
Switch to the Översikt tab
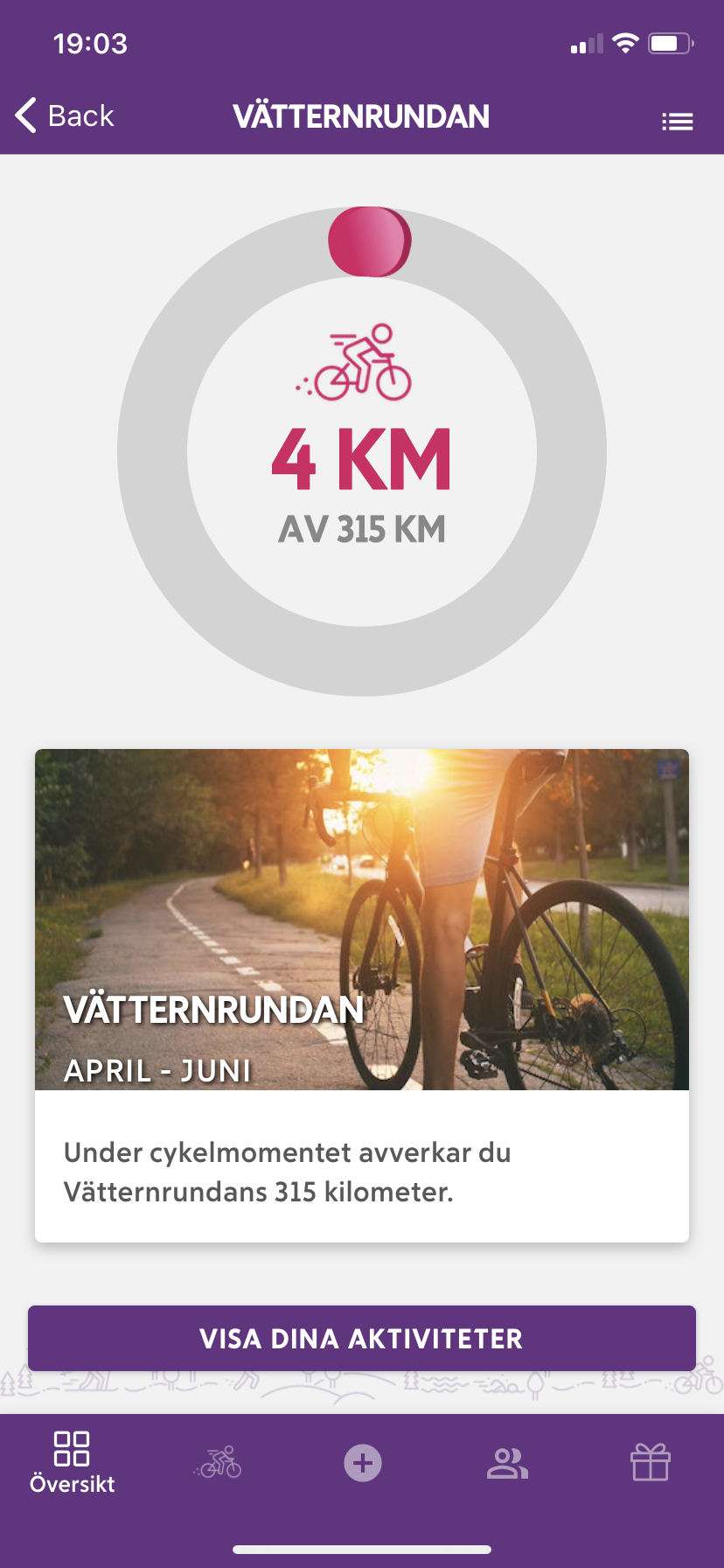coord(72,1462)
